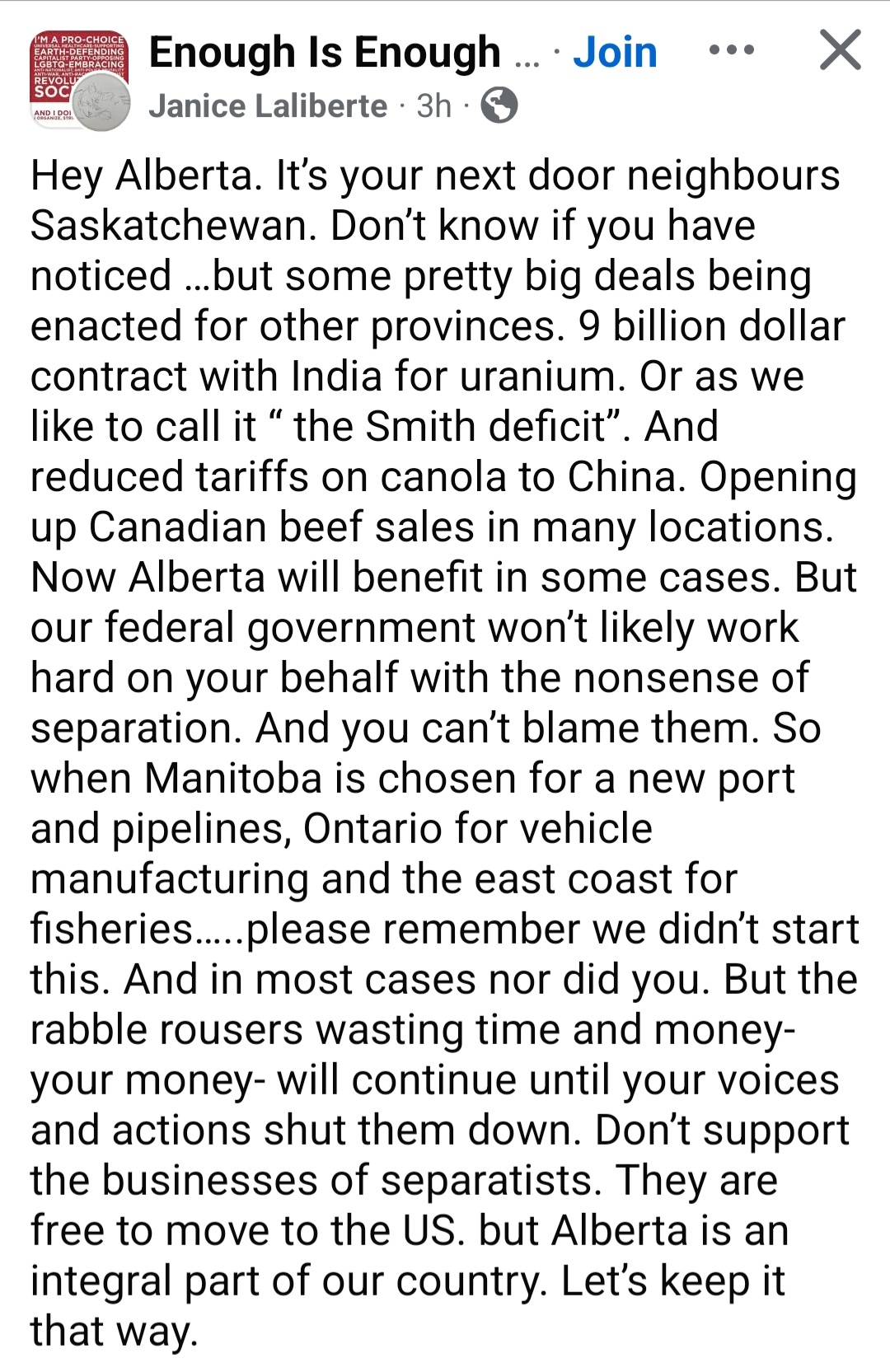Open the post's three-dot options menu

pos(731,51)
